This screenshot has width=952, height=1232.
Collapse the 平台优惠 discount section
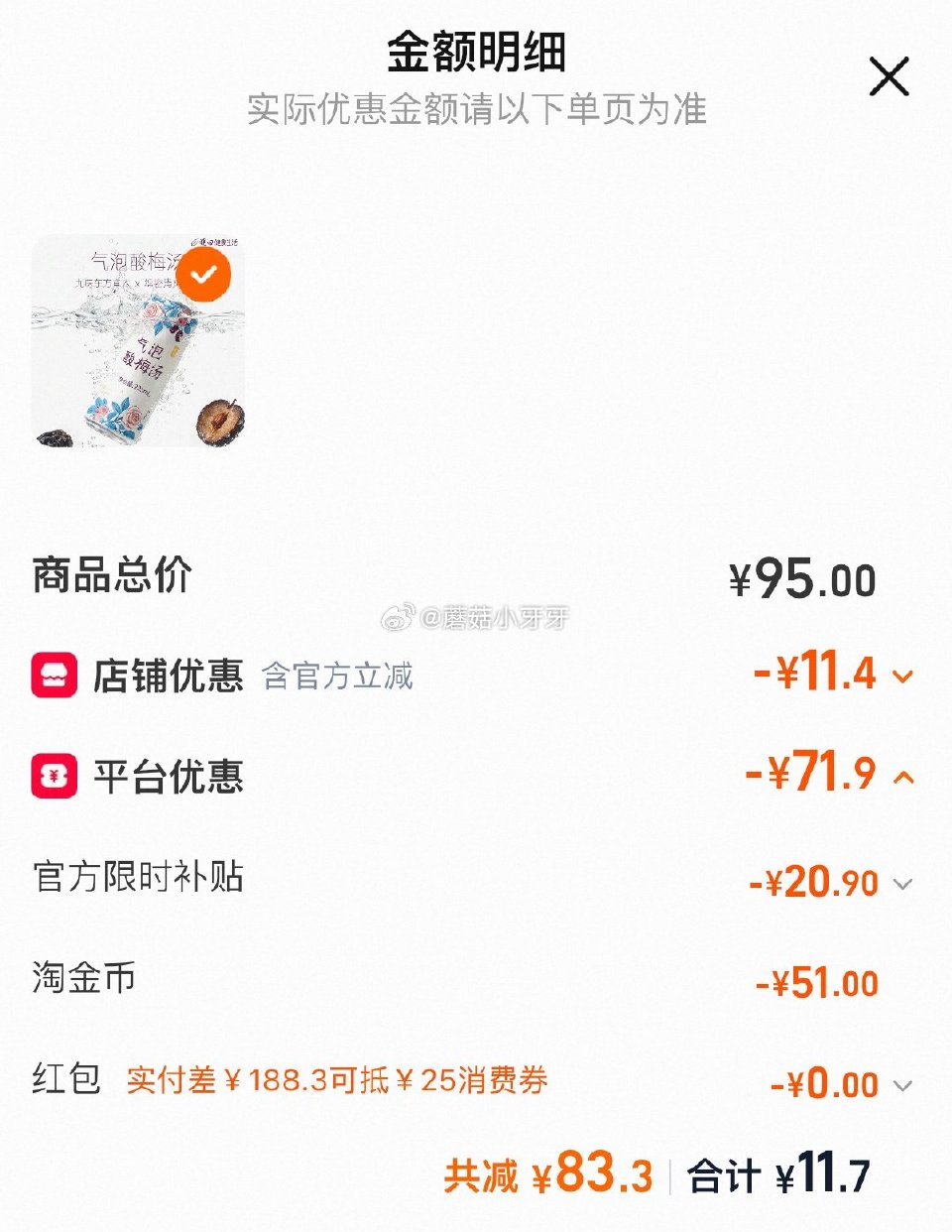902,778
